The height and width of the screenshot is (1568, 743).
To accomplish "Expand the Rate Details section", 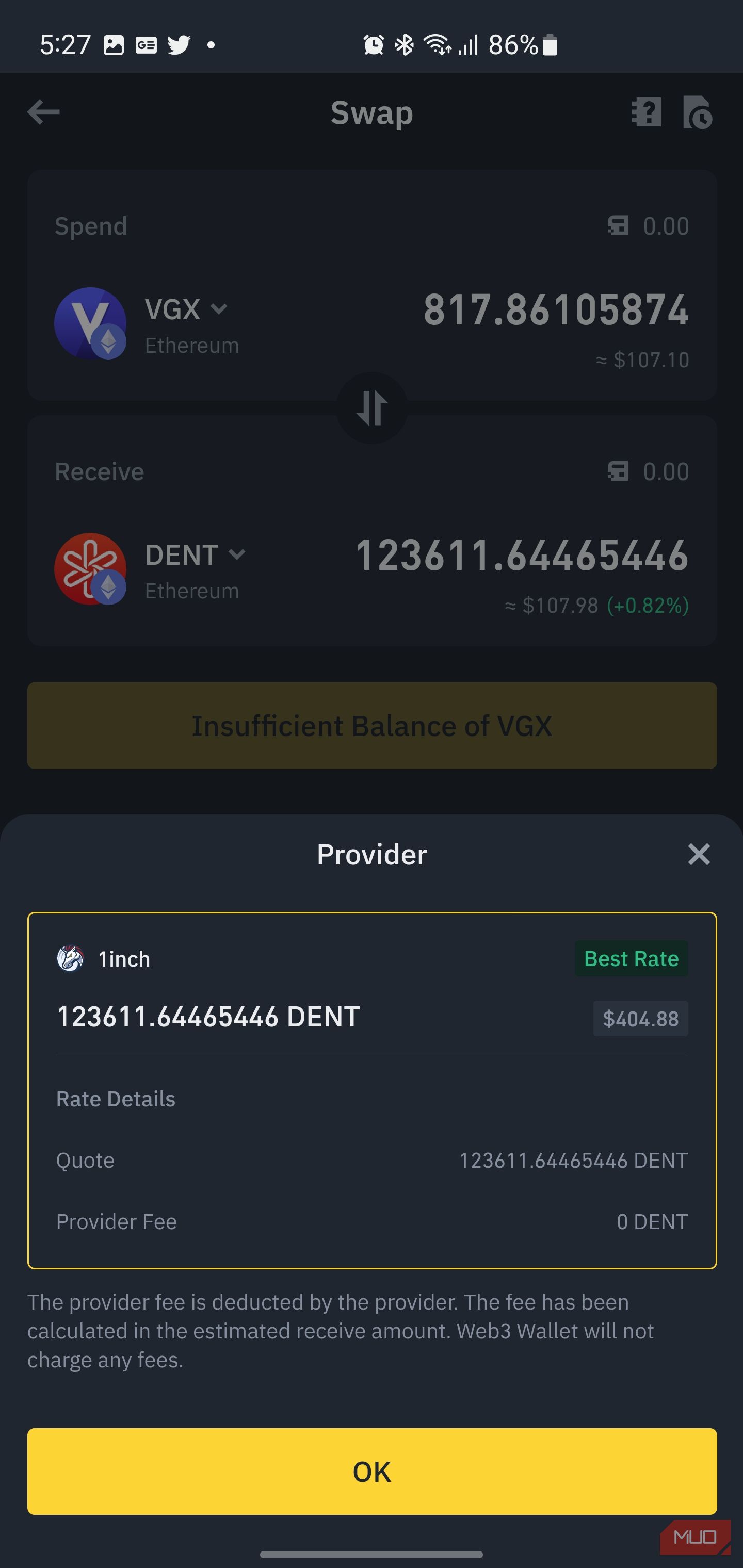I will click(x=116, y=1099).
